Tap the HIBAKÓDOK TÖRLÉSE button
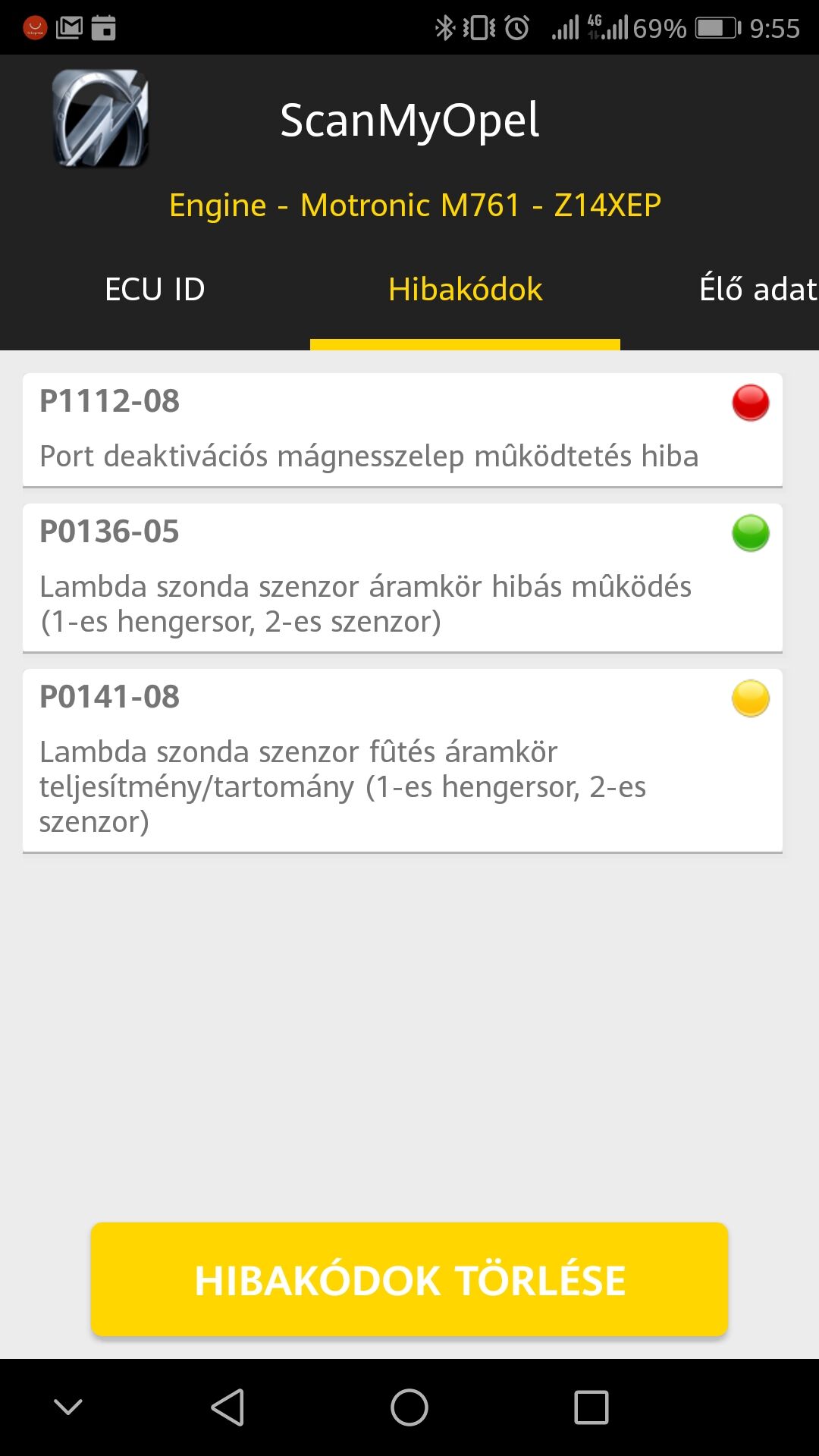The width and height of the screenshot is (819, 1456). point(409,1279)
